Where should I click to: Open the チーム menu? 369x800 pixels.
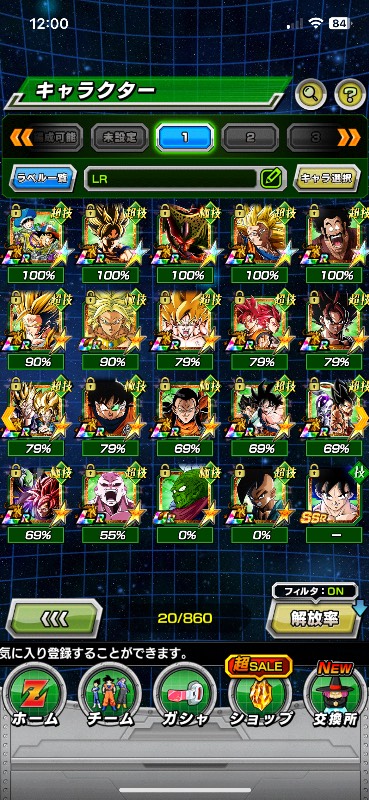coord(110,697)
